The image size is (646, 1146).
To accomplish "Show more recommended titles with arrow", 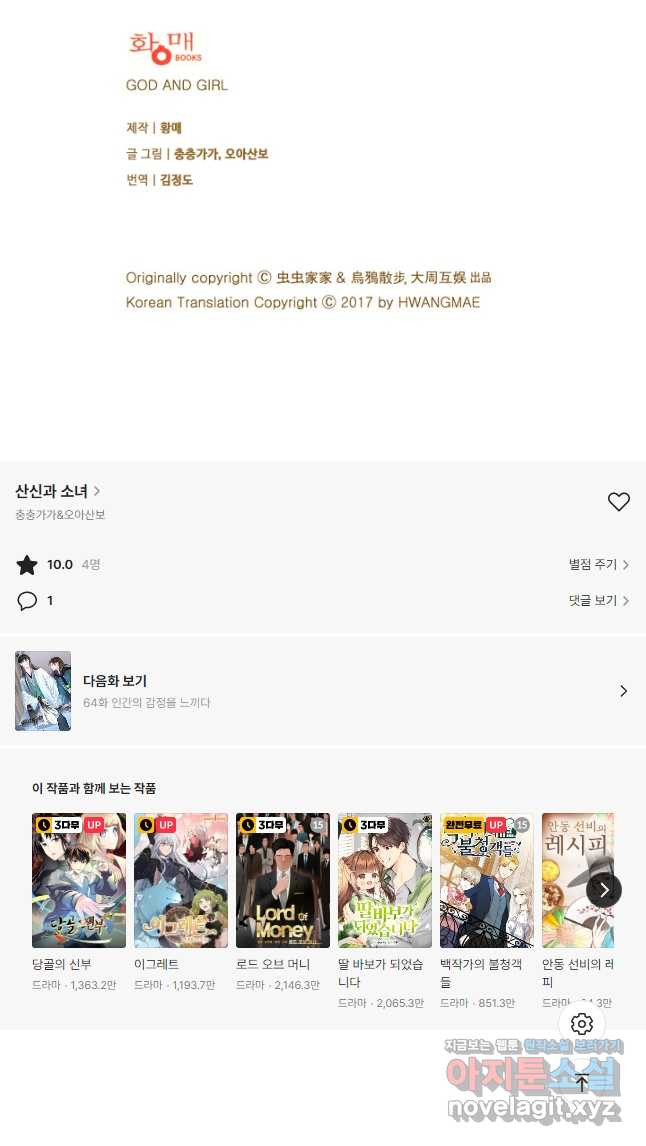I will (x=604, y=890).
